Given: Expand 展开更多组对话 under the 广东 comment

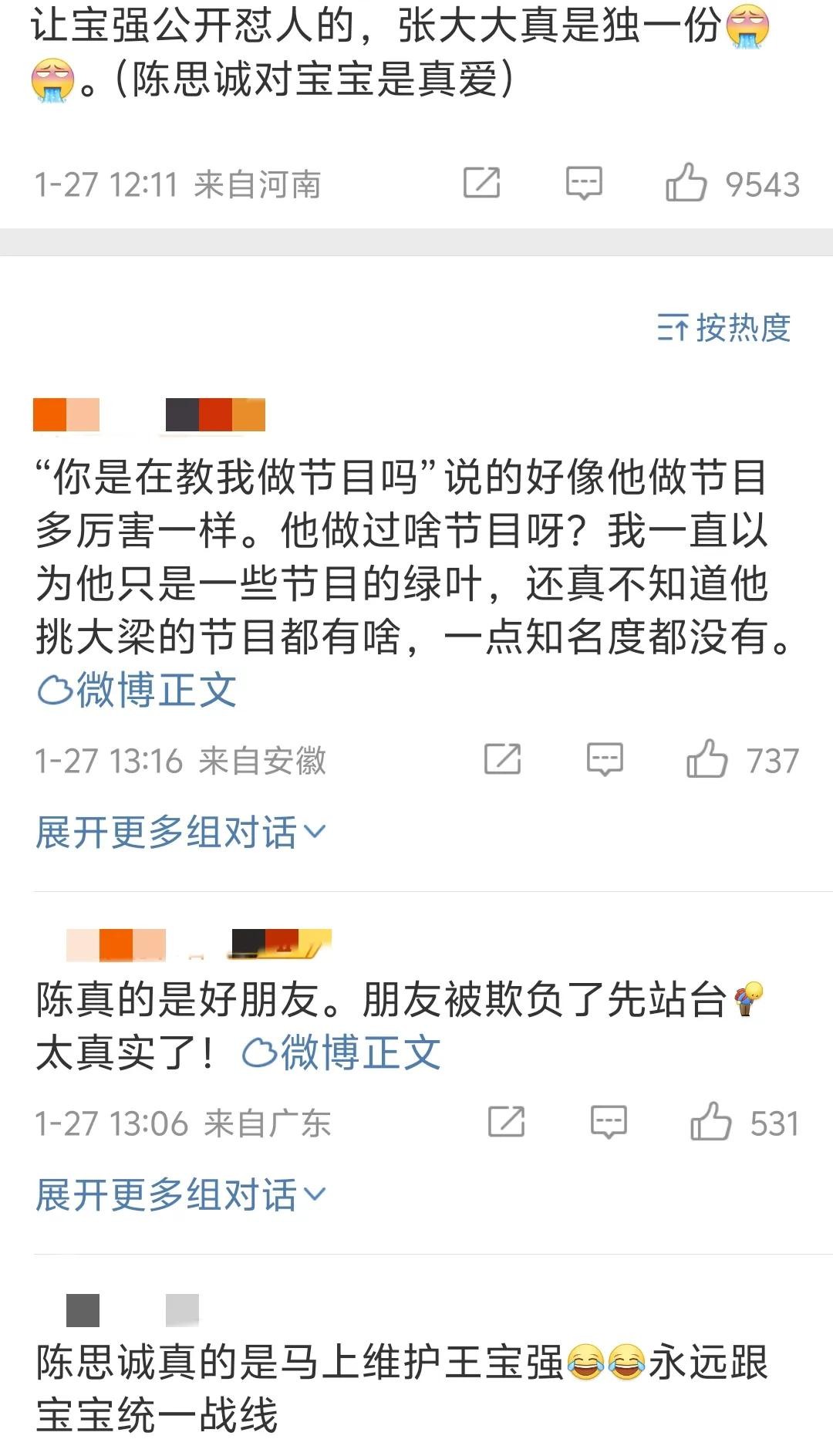Looking at the screenshot, I should pos(181,1194).
